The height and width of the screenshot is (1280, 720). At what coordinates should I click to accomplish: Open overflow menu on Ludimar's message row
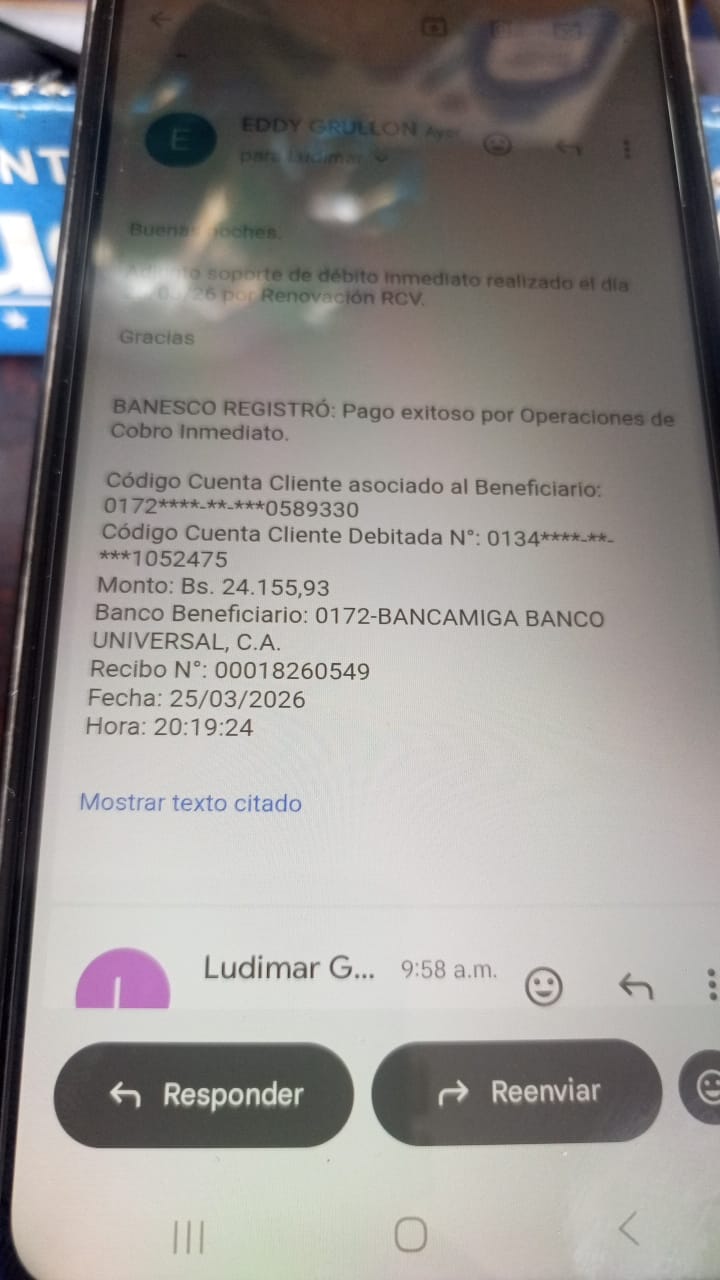pyautogui.click(x=711, y=985)
